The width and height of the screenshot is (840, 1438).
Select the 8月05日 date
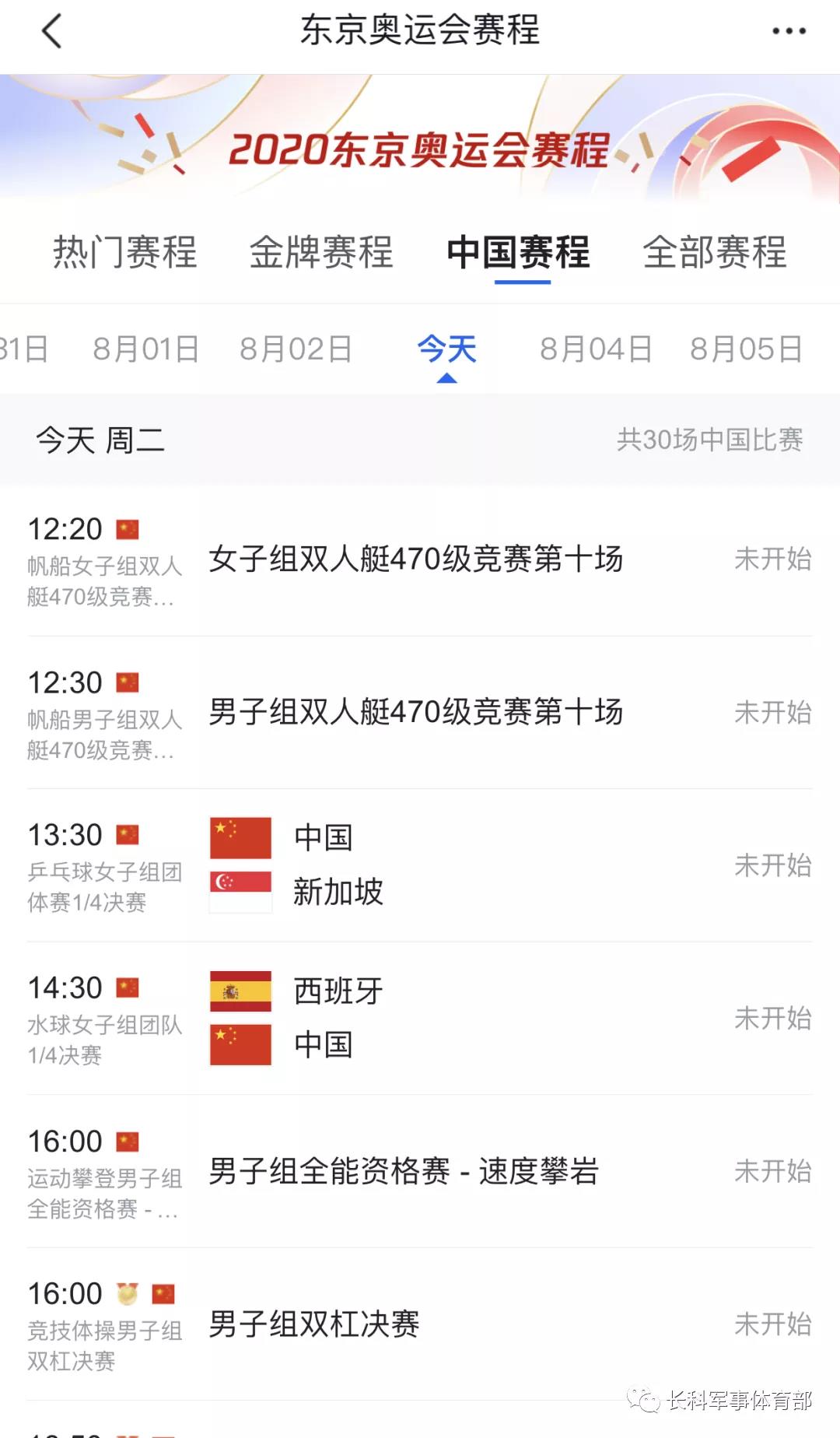(746, 349)
